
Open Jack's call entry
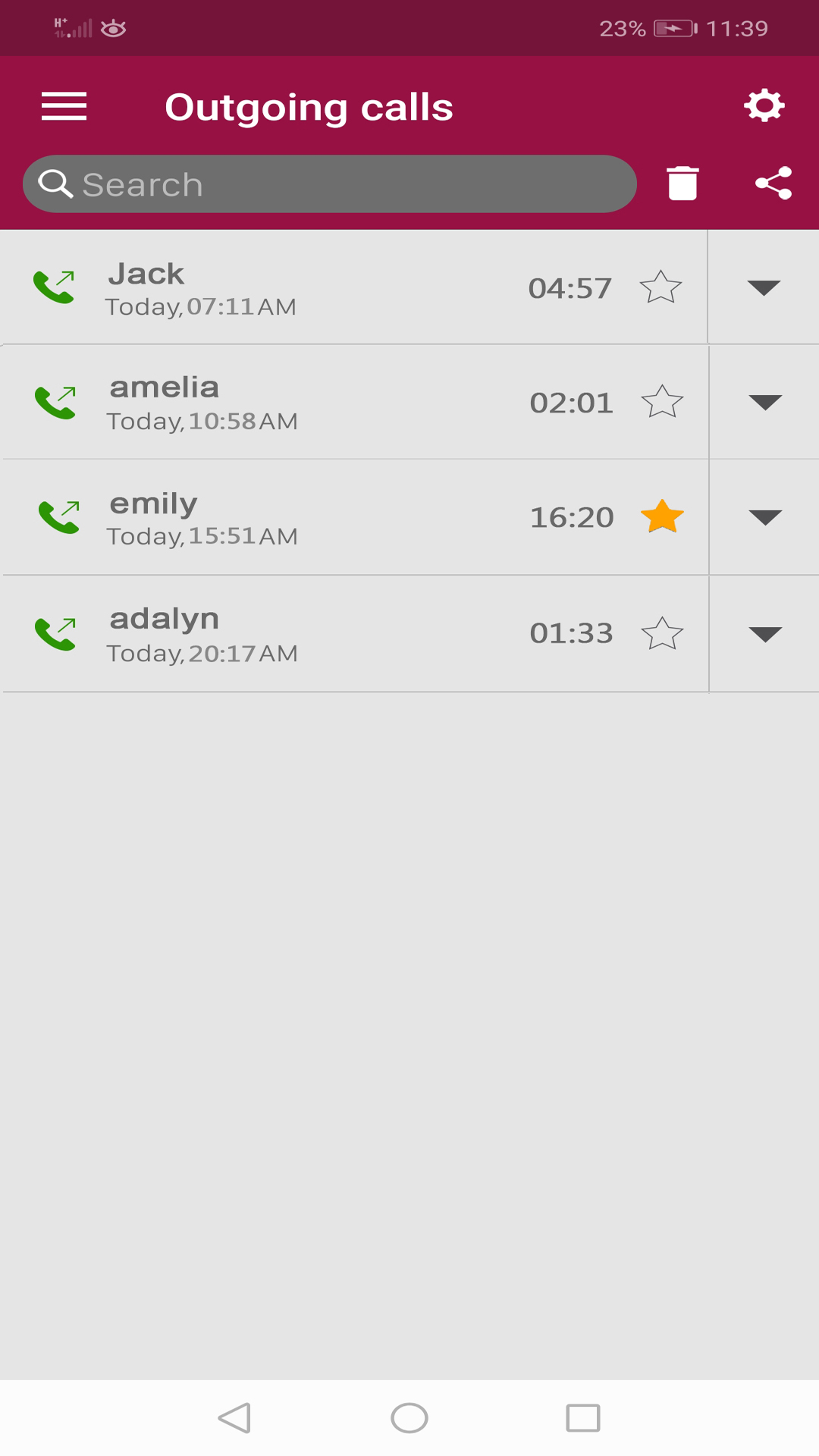point(303,288)
